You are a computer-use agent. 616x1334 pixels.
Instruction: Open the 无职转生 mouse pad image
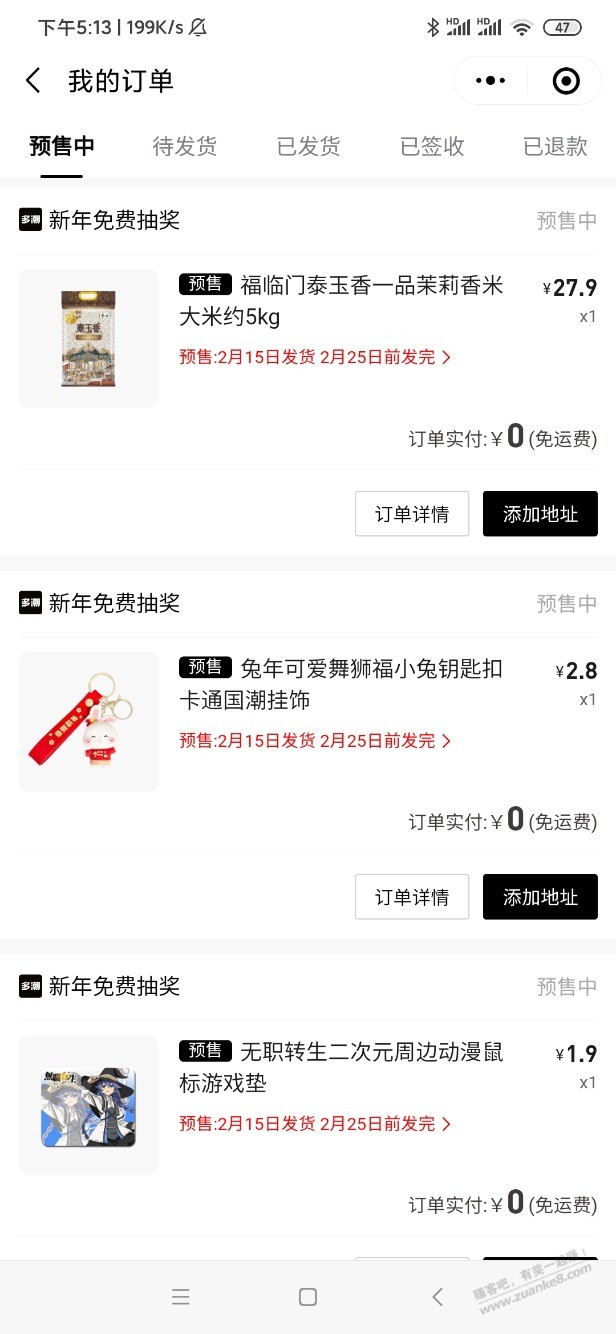(x=88, y=1105)
